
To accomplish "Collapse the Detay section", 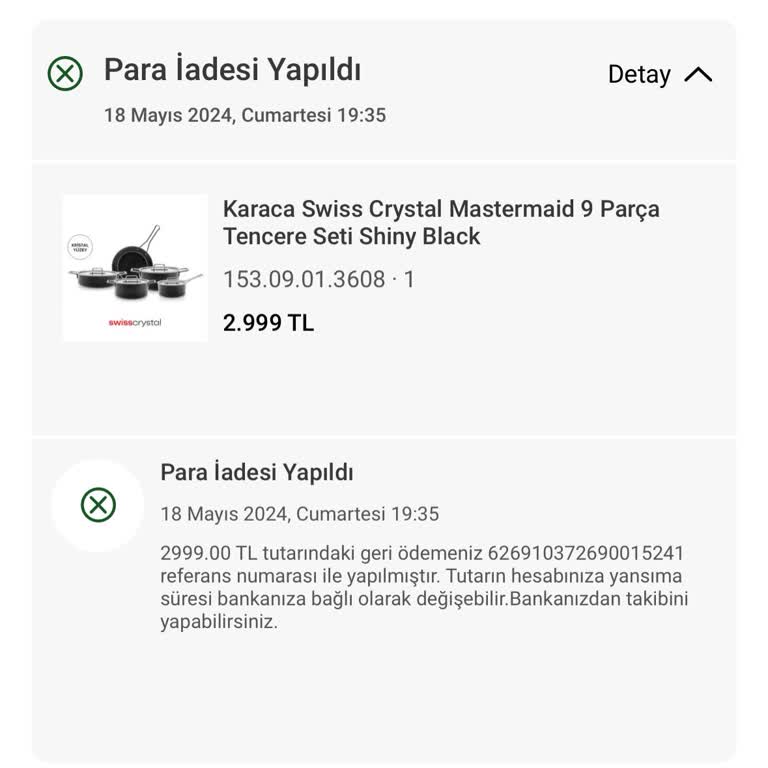I will tap(660, 75).
